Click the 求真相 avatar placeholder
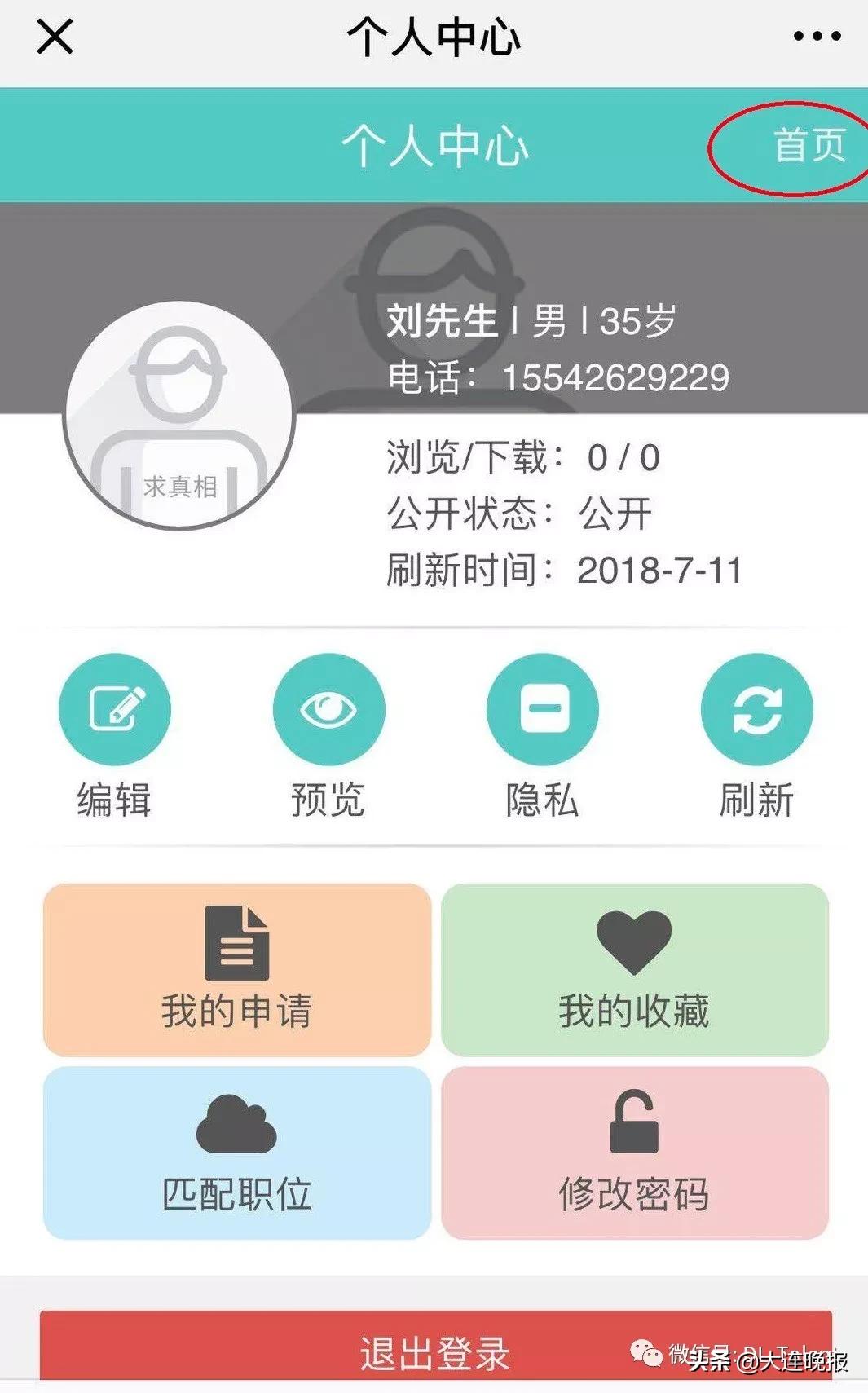The height and width of the screenshot is (1393, 868). click(x=179, y=416)
